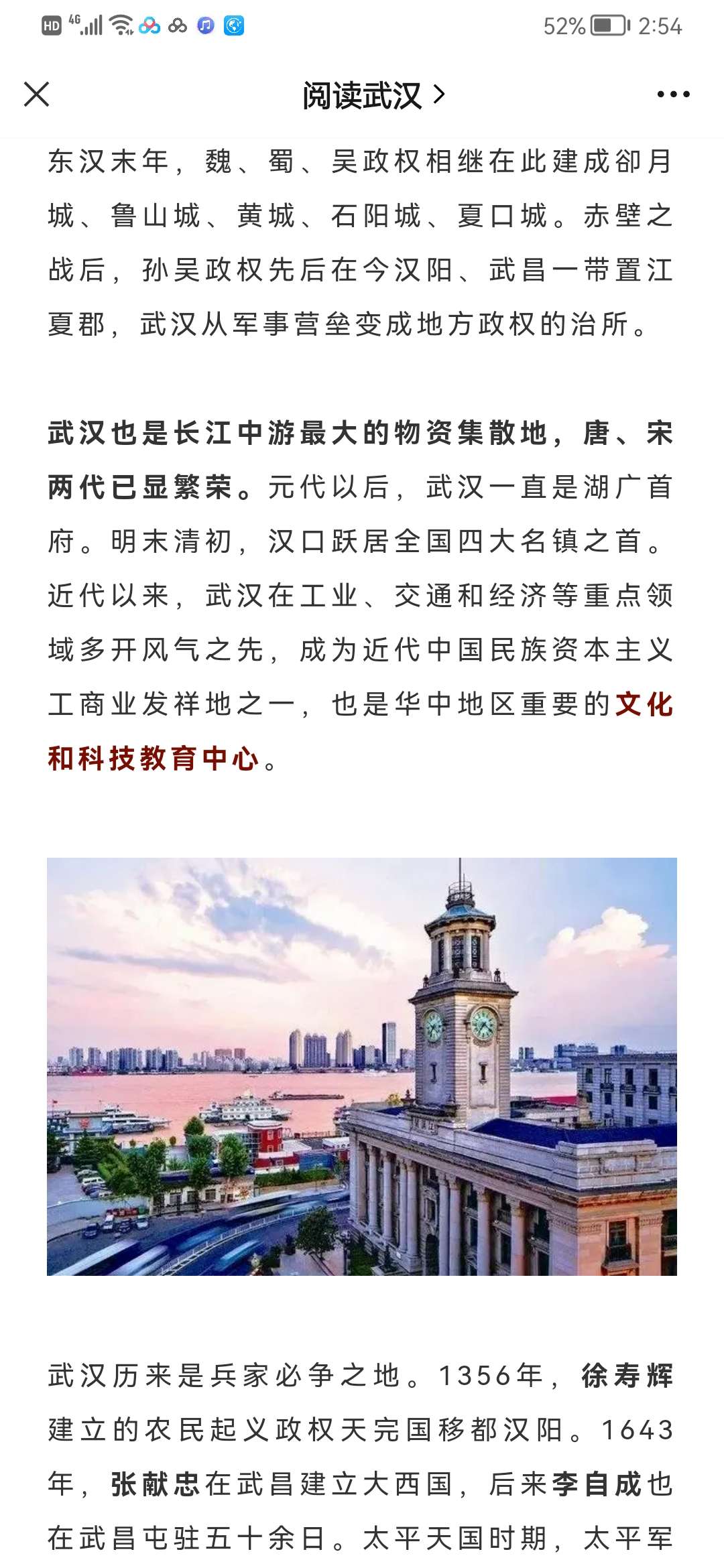Image resolution: width=724 pixels, height=1568 pixels.
Task: View the clock tower riverside photo
Action: pos(362,1066)
